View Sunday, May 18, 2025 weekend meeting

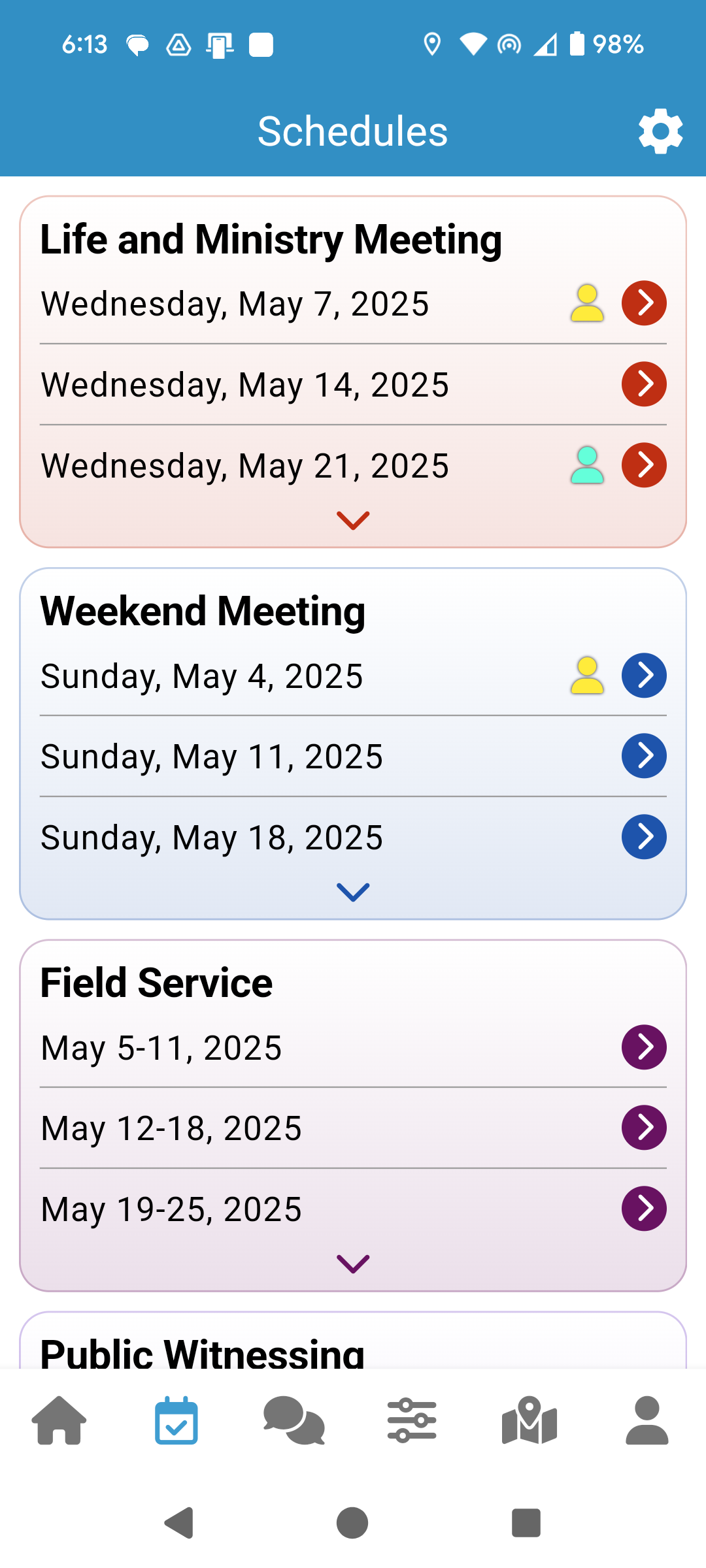[x=353, y=837]
